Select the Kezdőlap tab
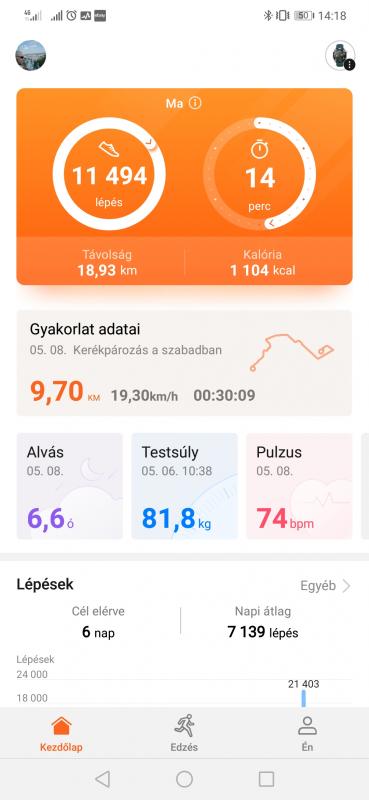Screen dimensions: 369x800 [61, 733]
